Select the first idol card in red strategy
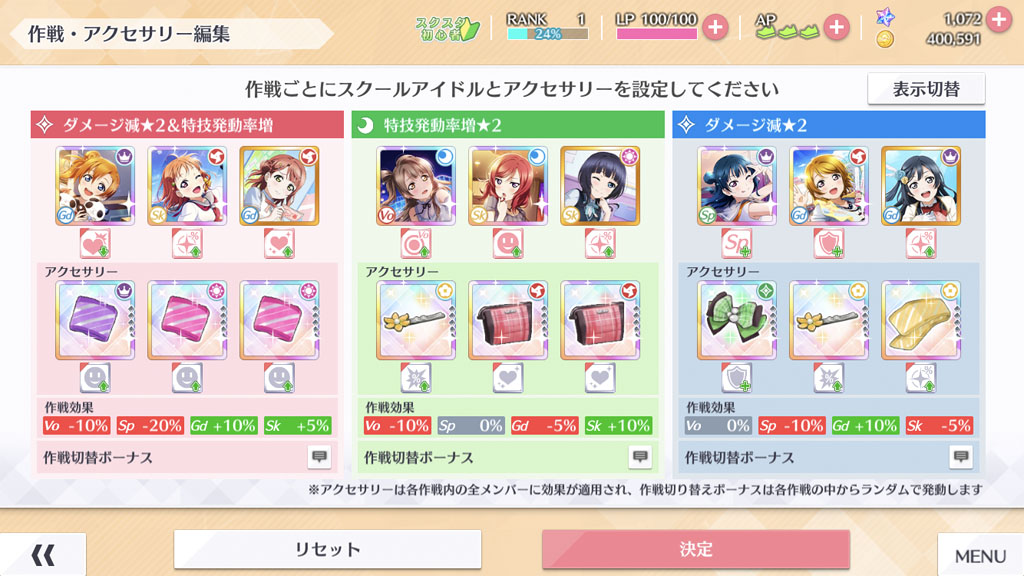The image size is (1024, 576). tap(96, 186)
